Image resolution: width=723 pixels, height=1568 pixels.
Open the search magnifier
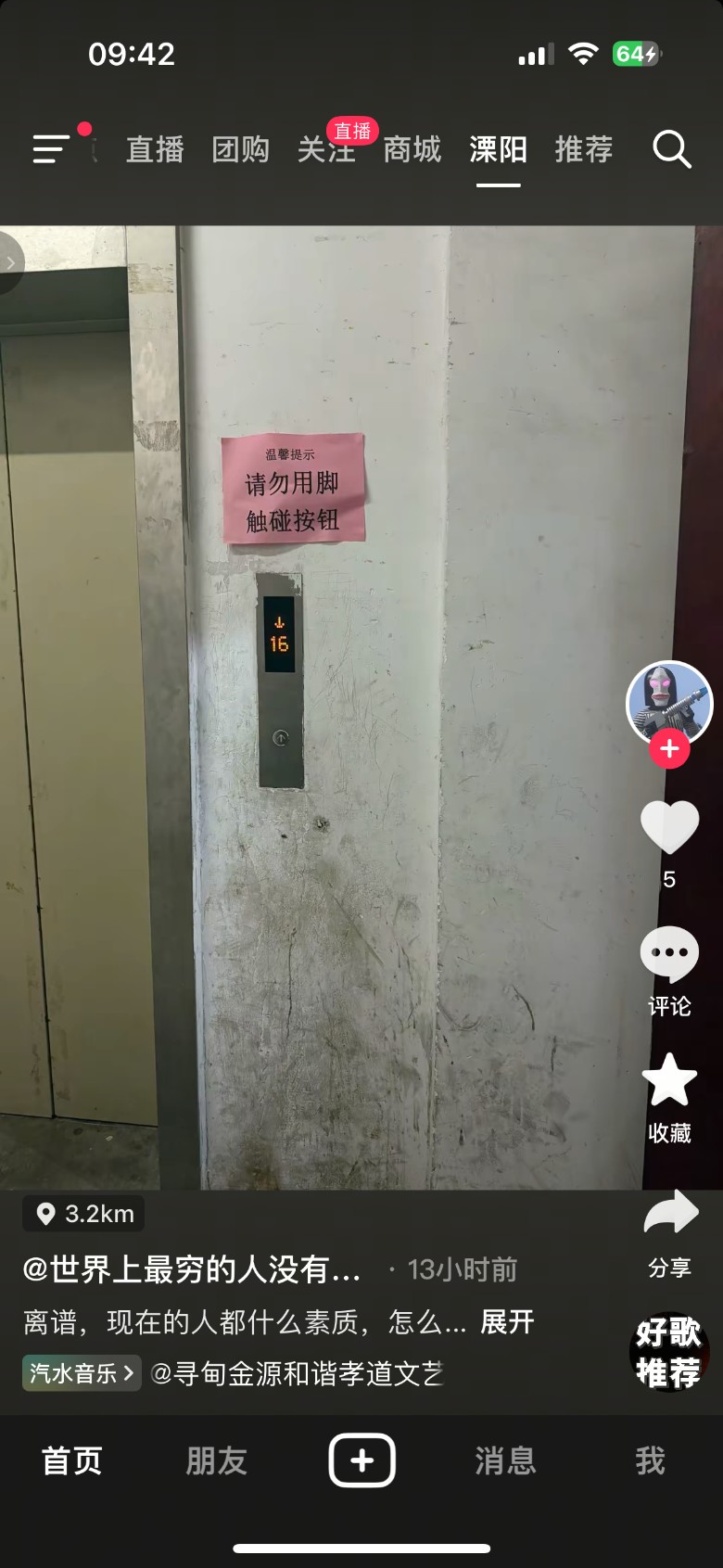[x=671, y=148]
